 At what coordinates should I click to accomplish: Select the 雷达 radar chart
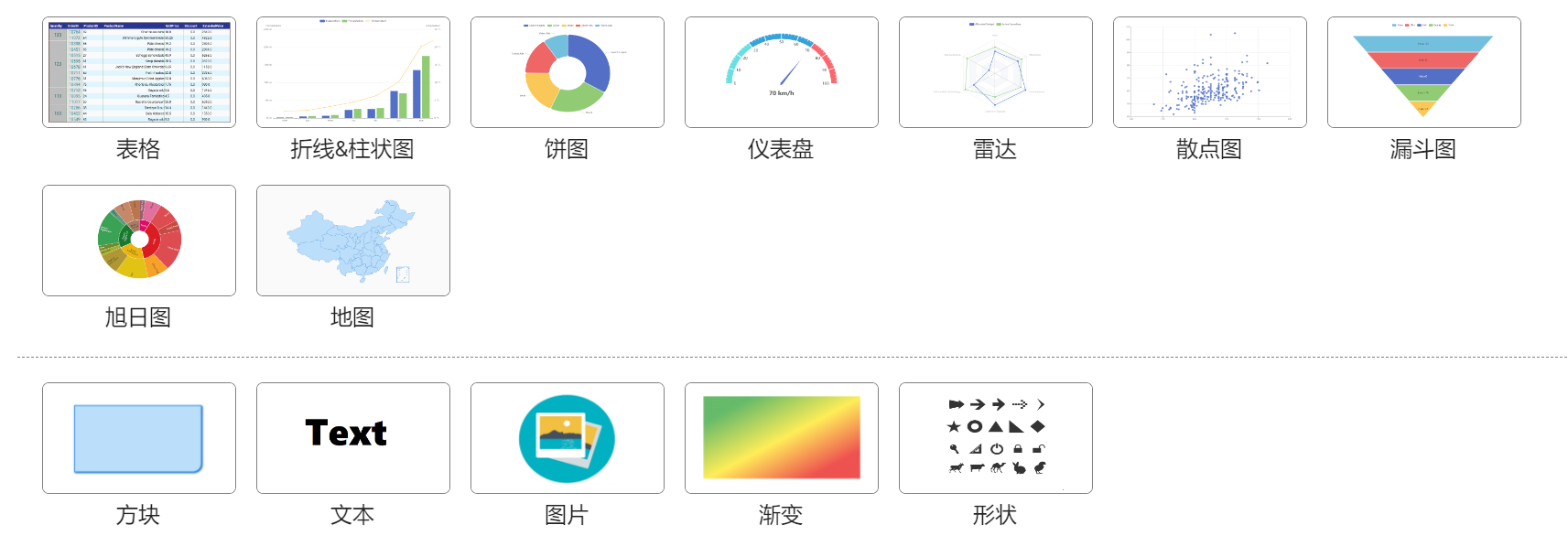pyautogui.click(x=996, y=72)
